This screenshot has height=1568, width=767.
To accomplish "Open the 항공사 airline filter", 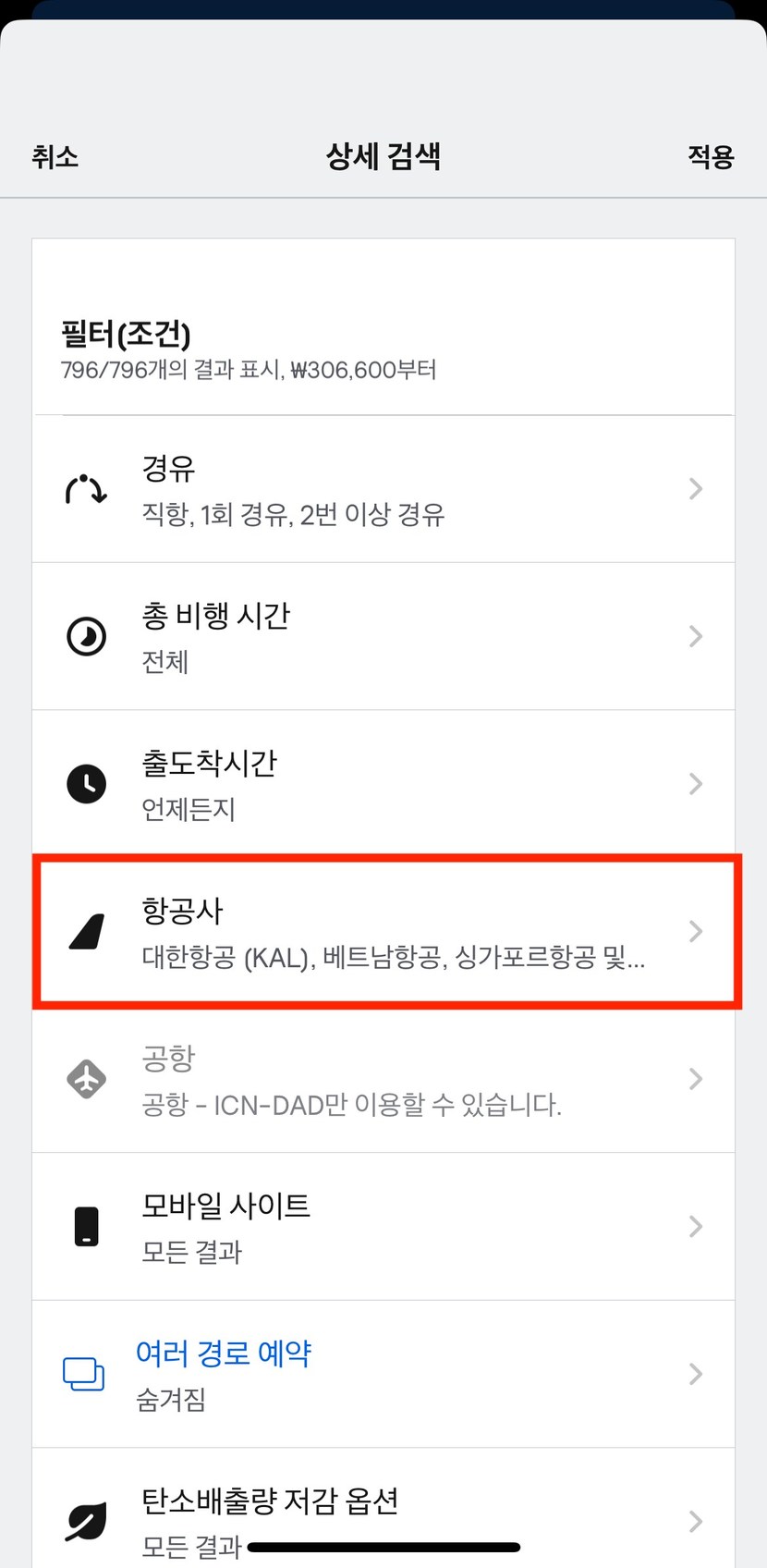I will [x=383, y=932].
